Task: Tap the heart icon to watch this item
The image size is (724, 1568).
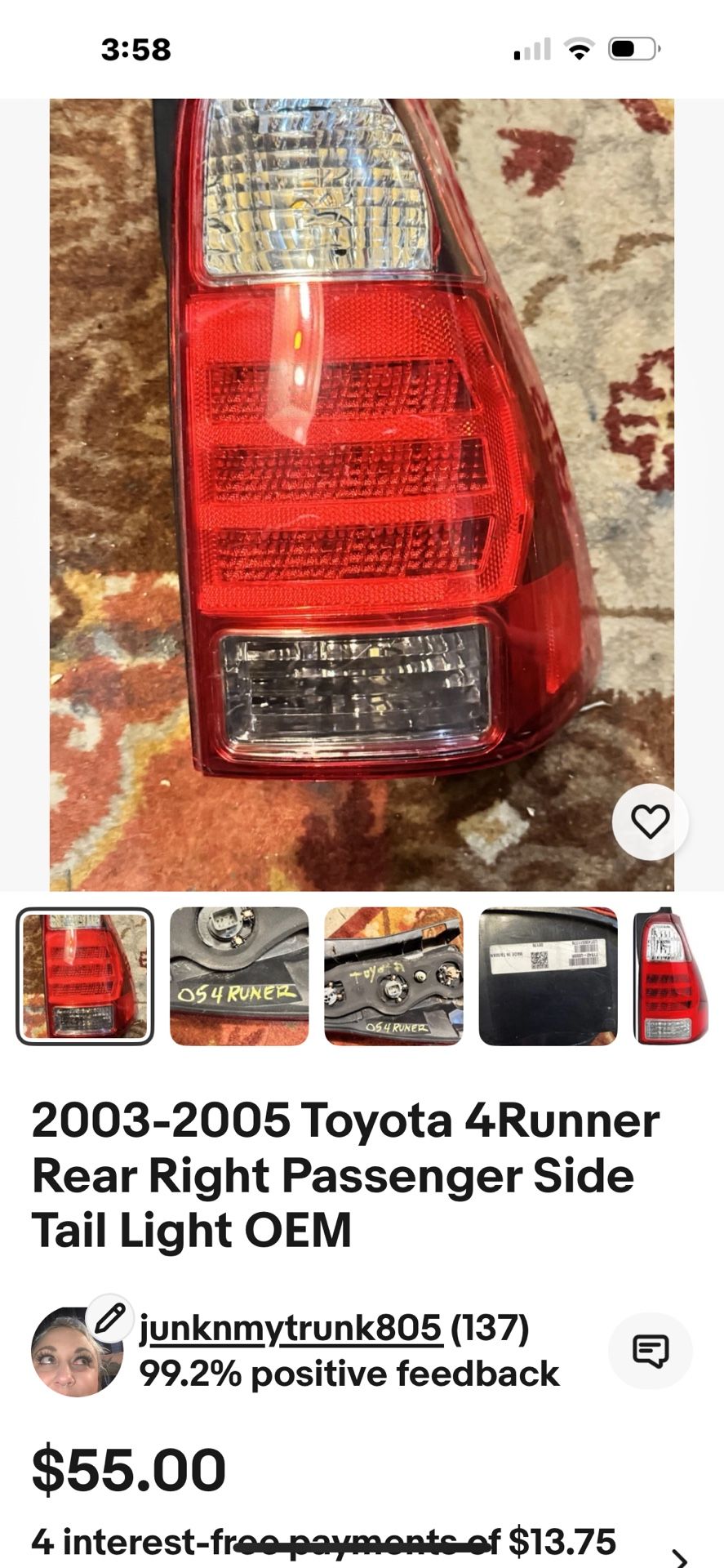Action: pos(652,822)
